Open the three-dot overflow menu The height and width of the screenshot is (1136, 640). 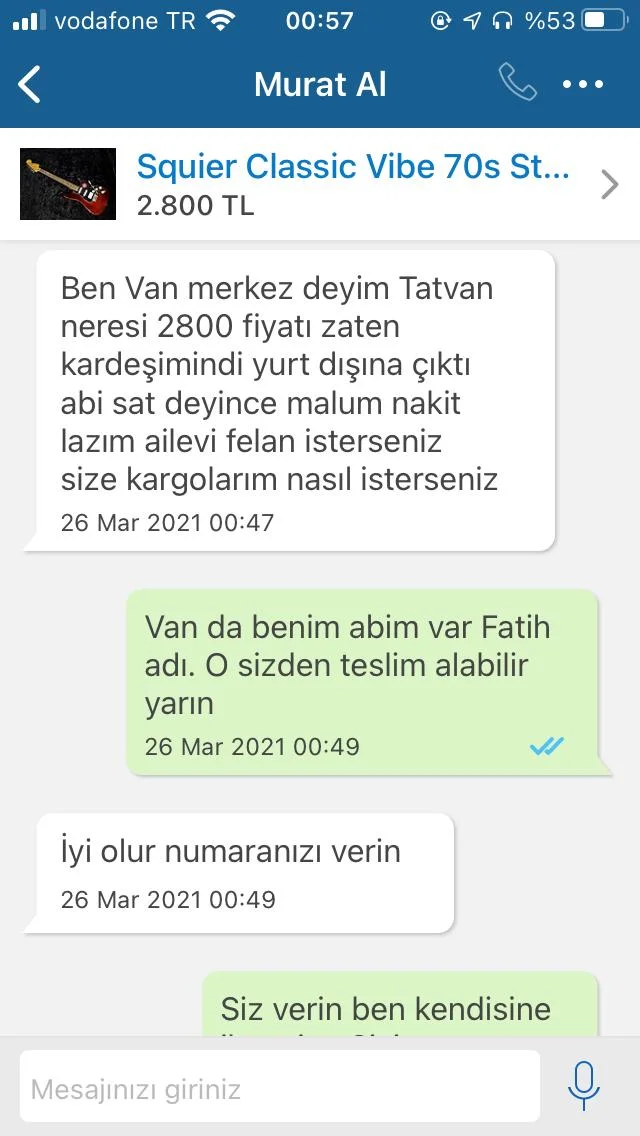(583, 85)
